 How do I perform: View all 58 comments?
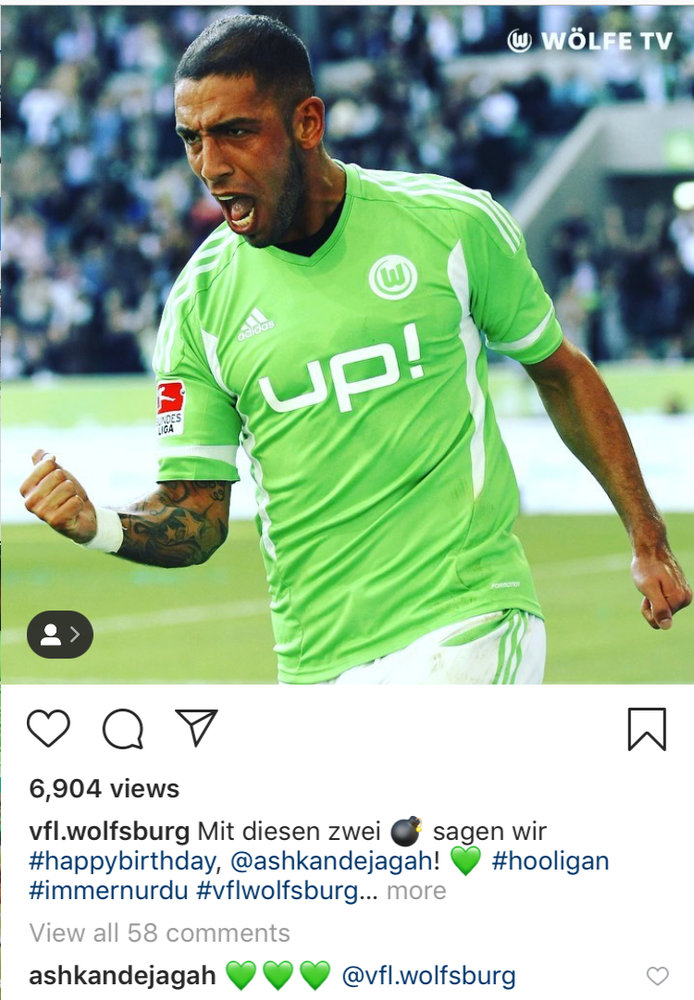(160, 933)
